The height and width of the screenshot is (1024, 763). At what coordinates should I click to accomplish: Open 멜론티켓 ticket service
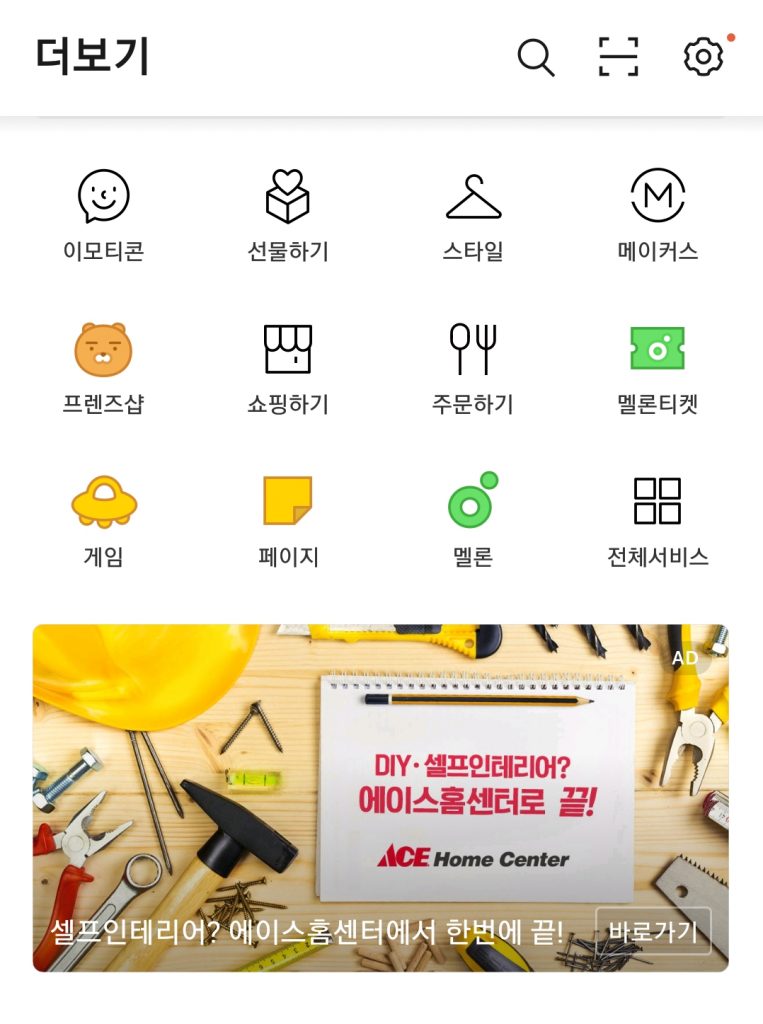[x=658, y=367]
